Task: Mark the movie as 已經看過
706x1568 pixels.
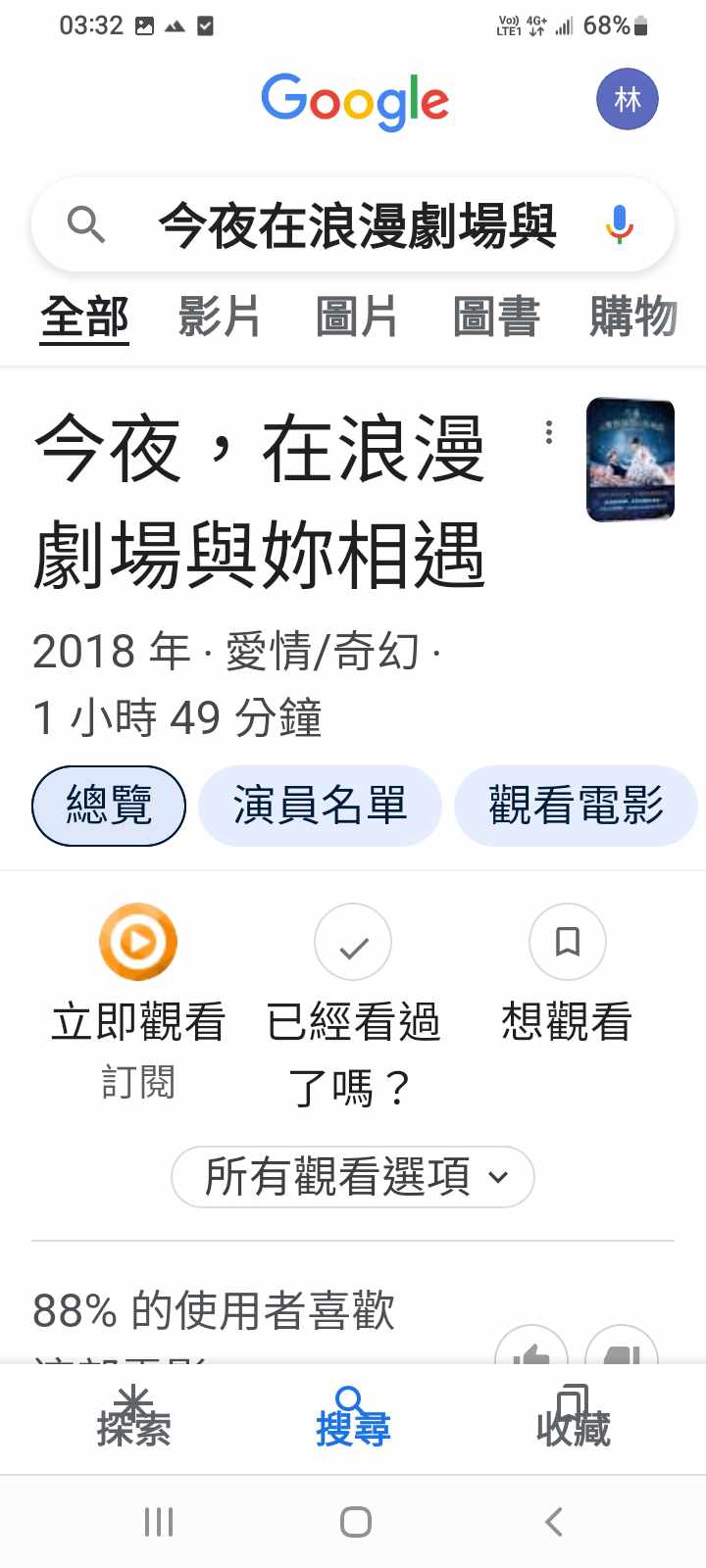Action: tap(353, 943)
